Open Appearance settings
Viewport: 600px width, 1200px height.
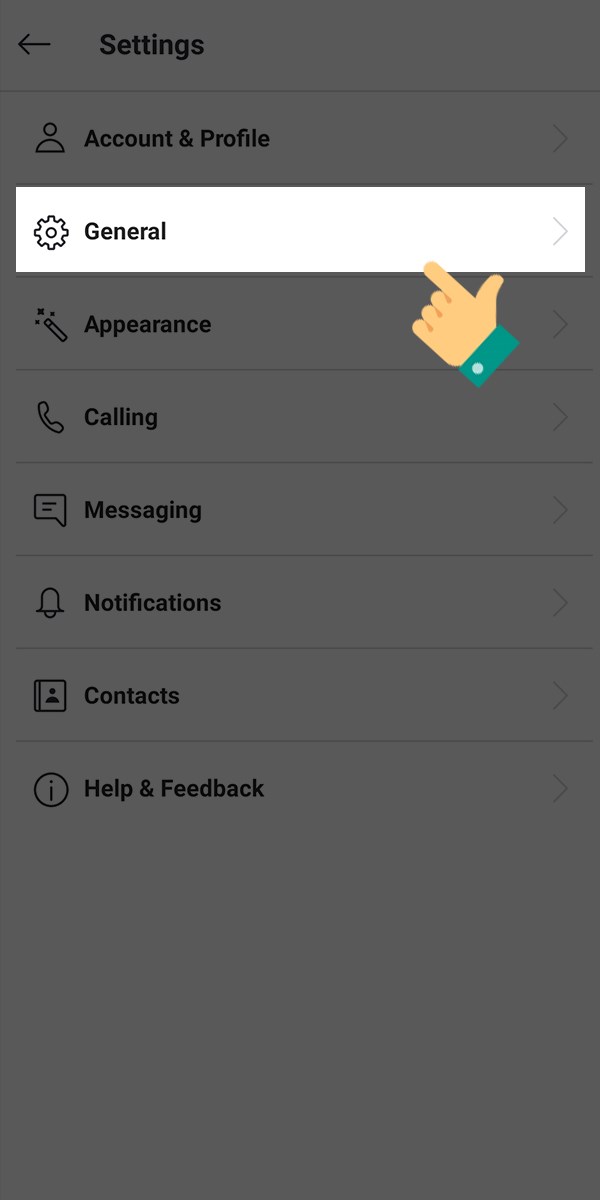click(x=147, y=325)
